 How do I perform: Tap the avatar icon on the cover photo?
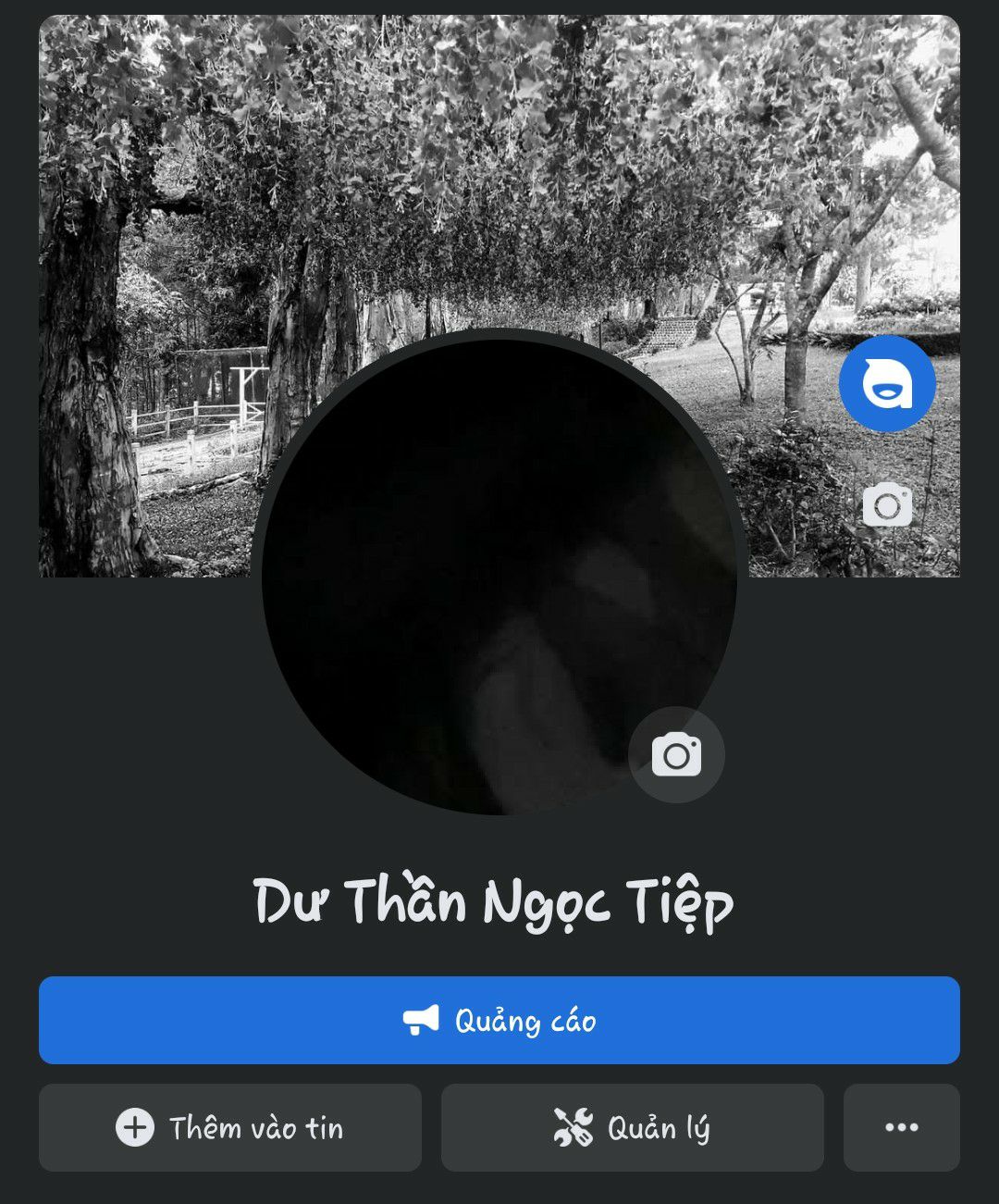[887, 383]
